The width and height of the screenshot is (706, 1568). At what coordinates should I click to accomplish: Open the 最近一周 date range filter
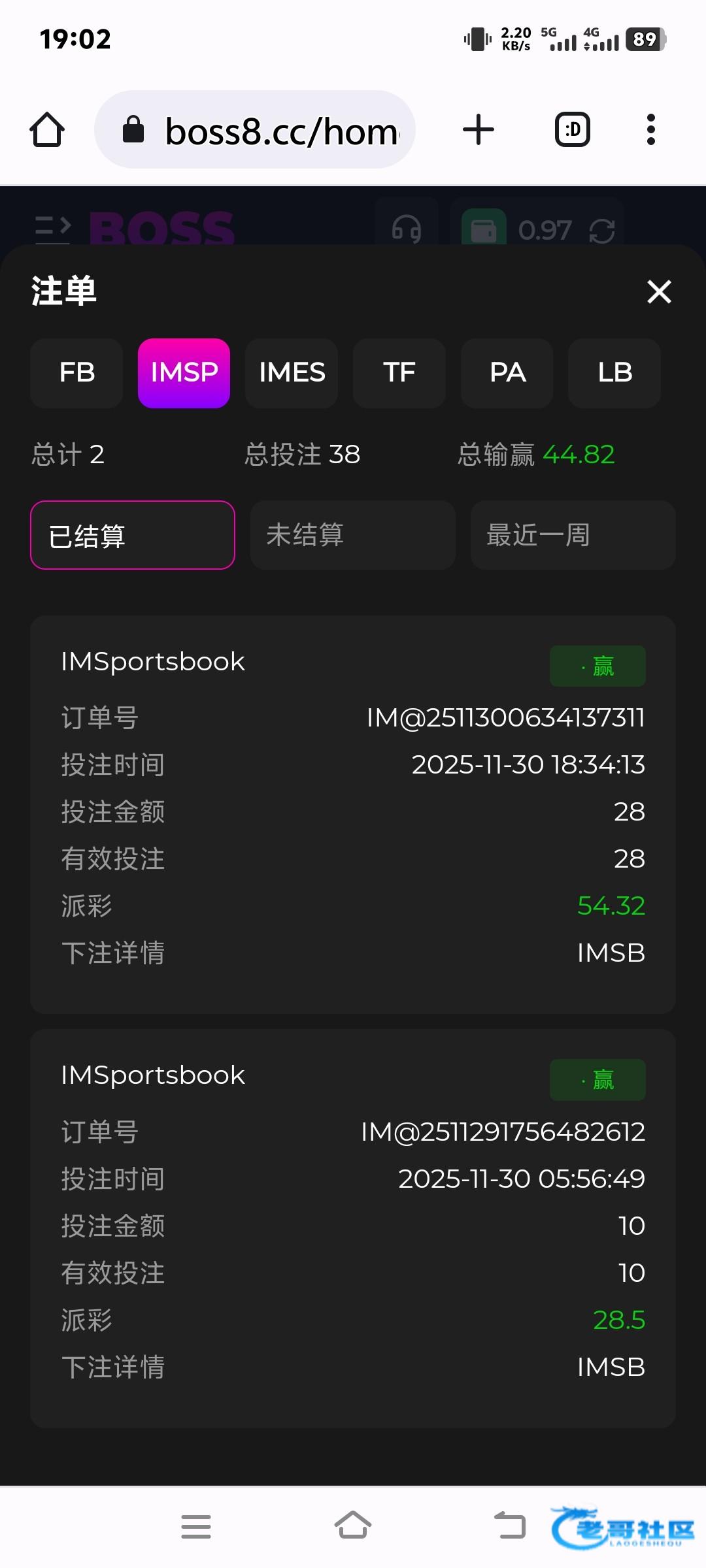pos(573,535)
